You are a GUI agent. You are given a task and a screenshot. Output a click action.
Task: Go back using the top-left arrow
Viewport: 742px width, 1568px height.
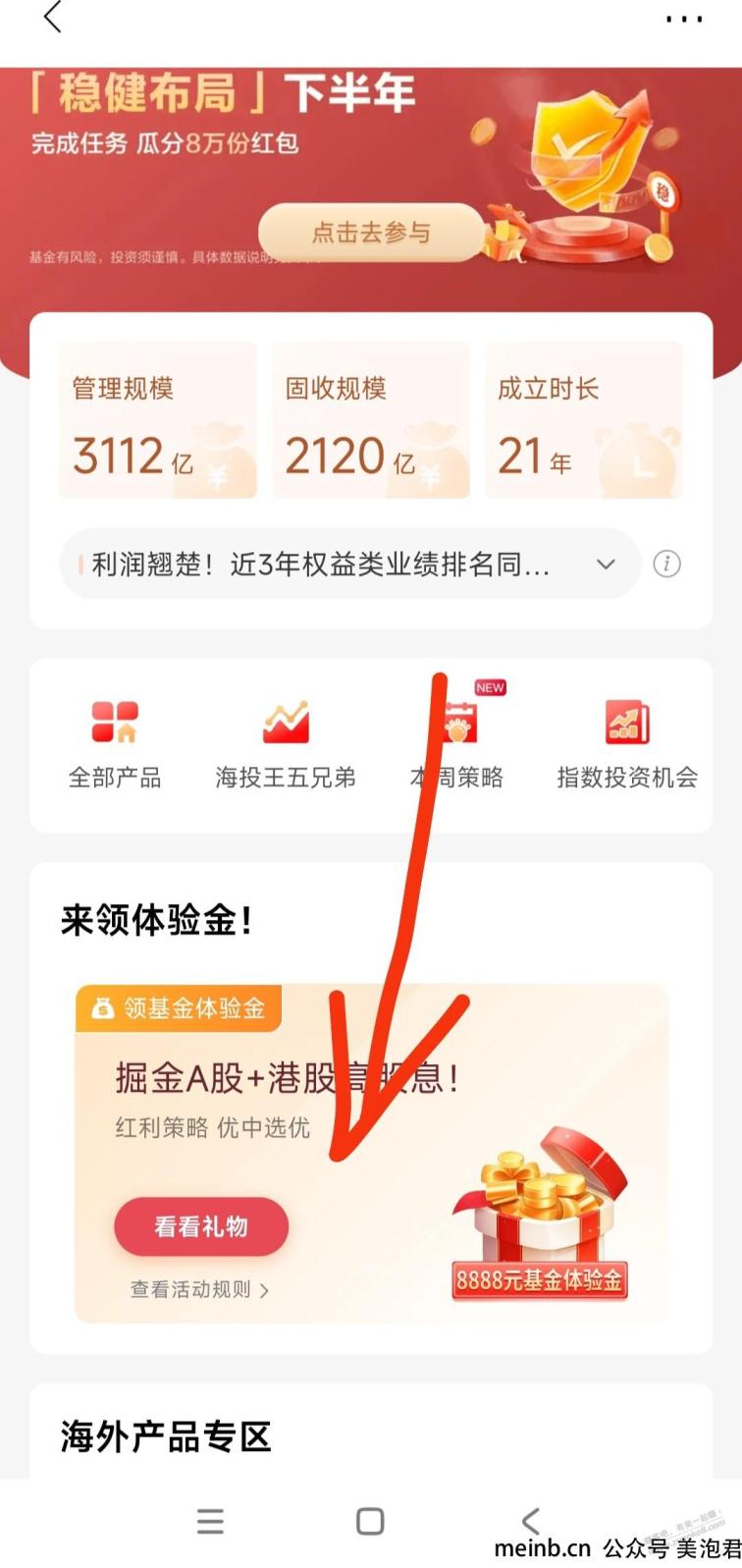53,17
